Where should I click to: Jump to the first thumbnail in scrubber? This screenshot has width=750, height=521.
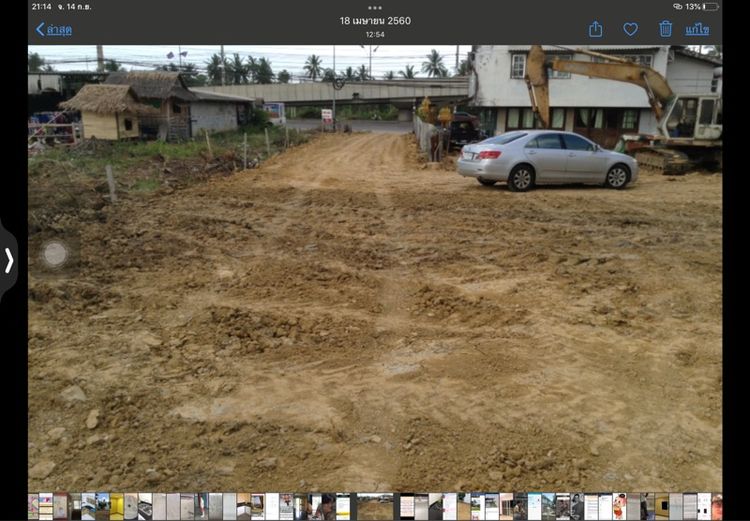point(33,507)
